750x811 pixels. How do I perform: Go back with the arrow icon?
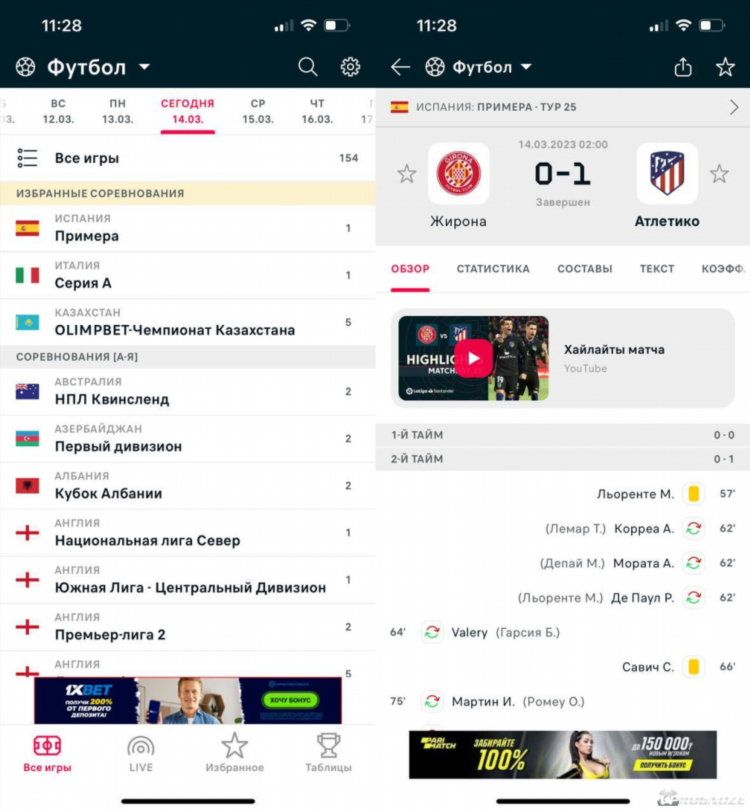401,67
